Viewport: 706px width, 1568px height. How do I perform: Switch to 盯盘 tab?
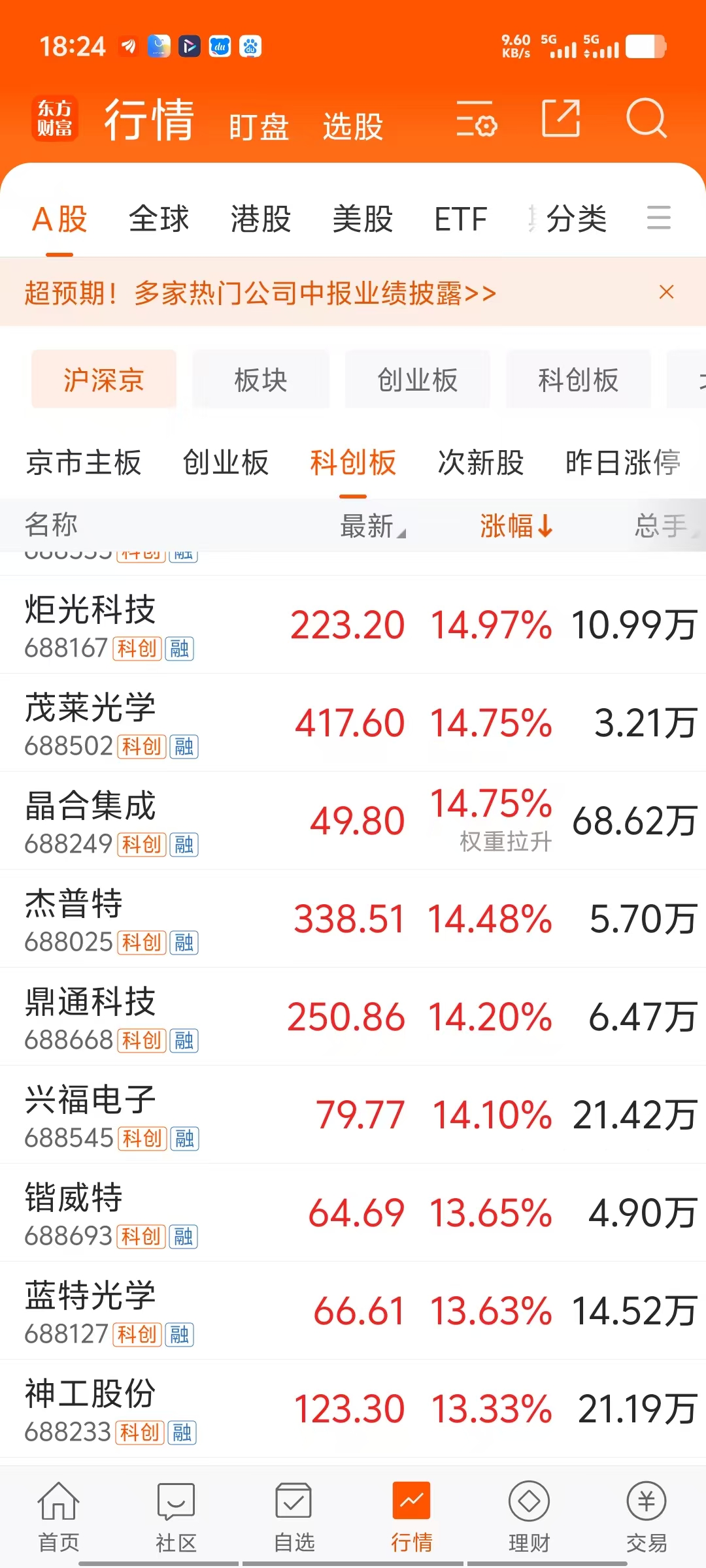[x=259, y=127]
